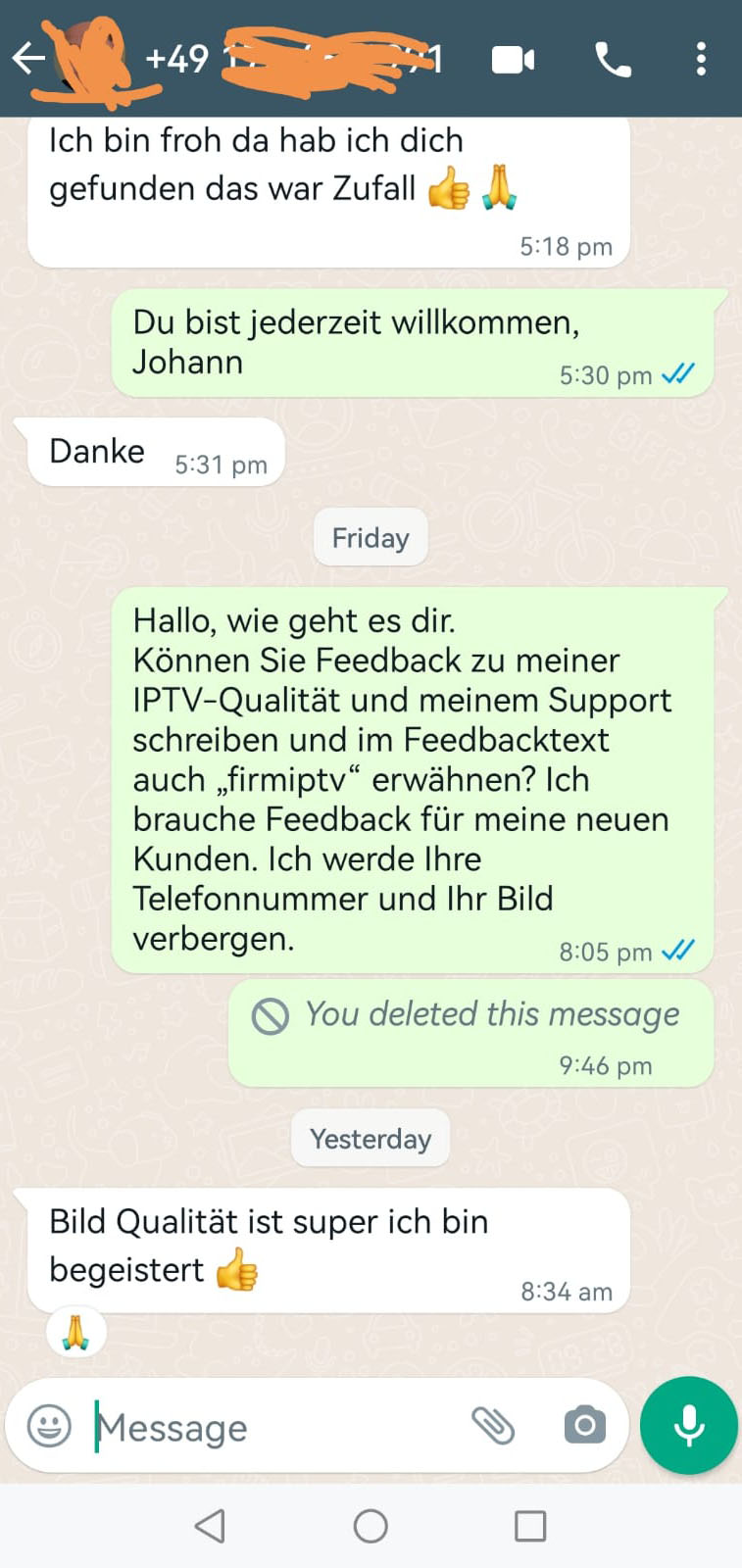
Task: Tap the contact's phone number in the header
Action: click(294, 59)
